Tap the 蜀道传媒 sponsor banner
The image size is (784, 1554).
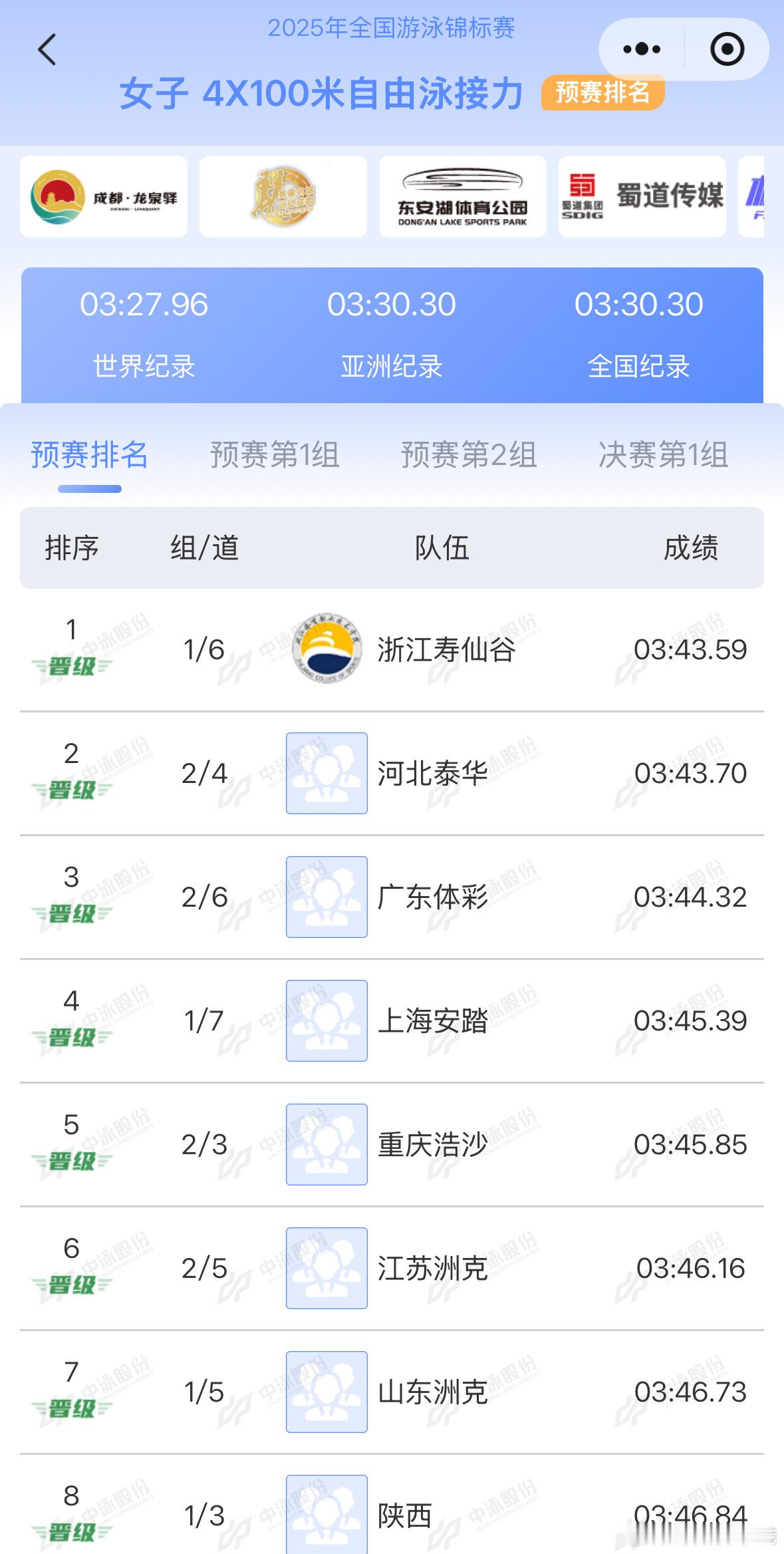coord(642,197)
